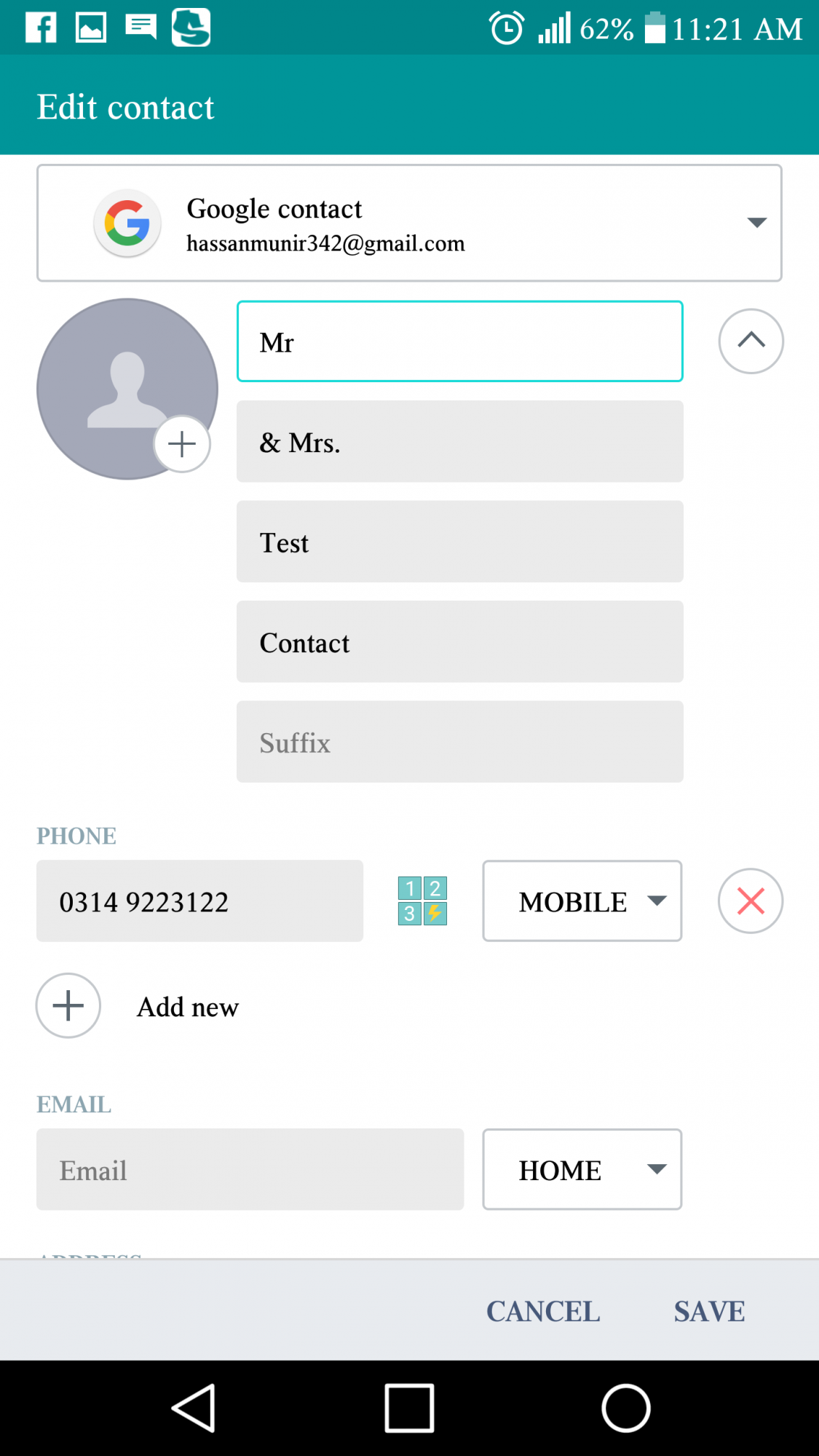The height and width of the screenshot is (1456, 819).
Task: Edit the name prefix field with Mr
Action: [459, 341]
